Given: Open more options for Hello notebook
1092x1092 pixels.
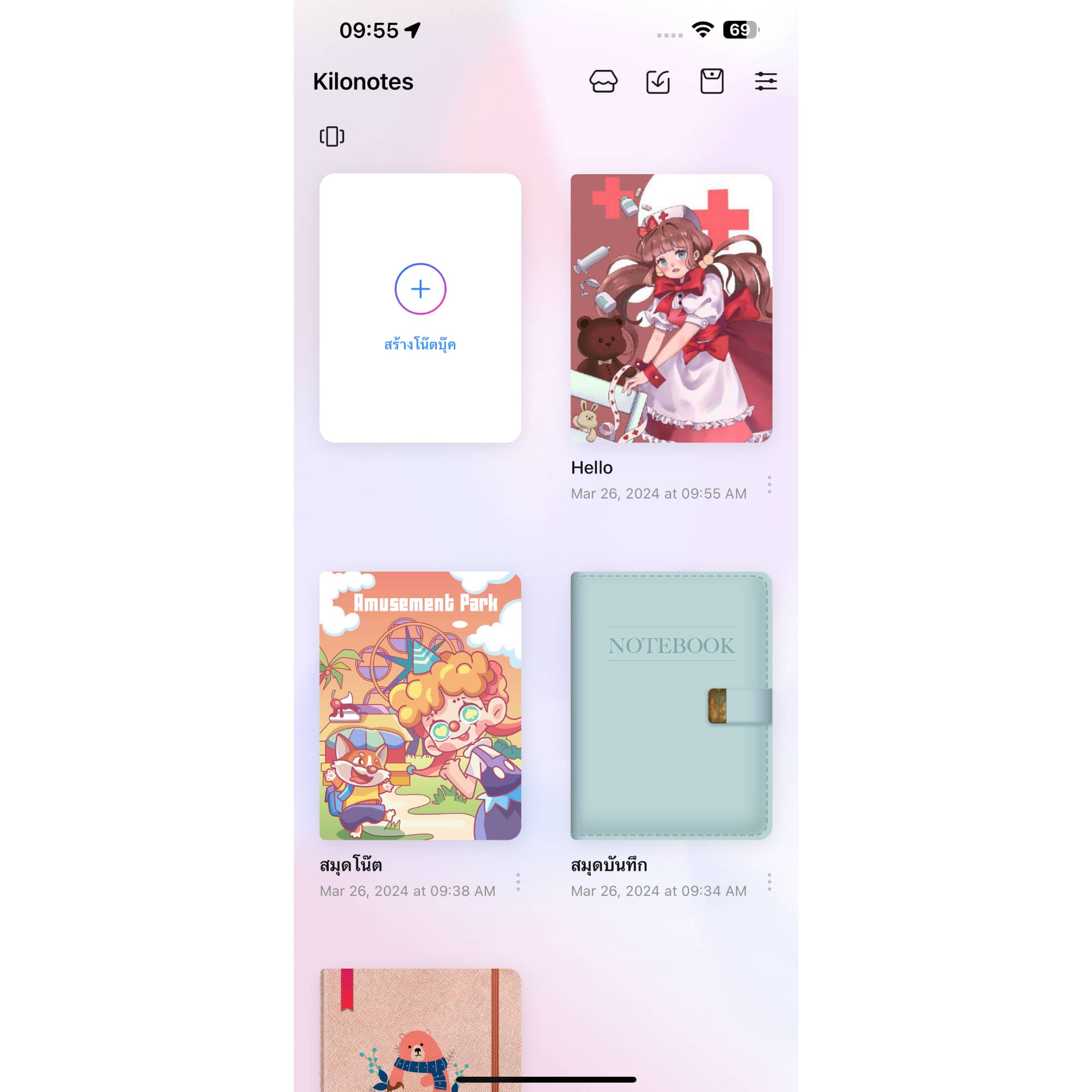Looking at the screenshot, I should click(x=769, y=484).
